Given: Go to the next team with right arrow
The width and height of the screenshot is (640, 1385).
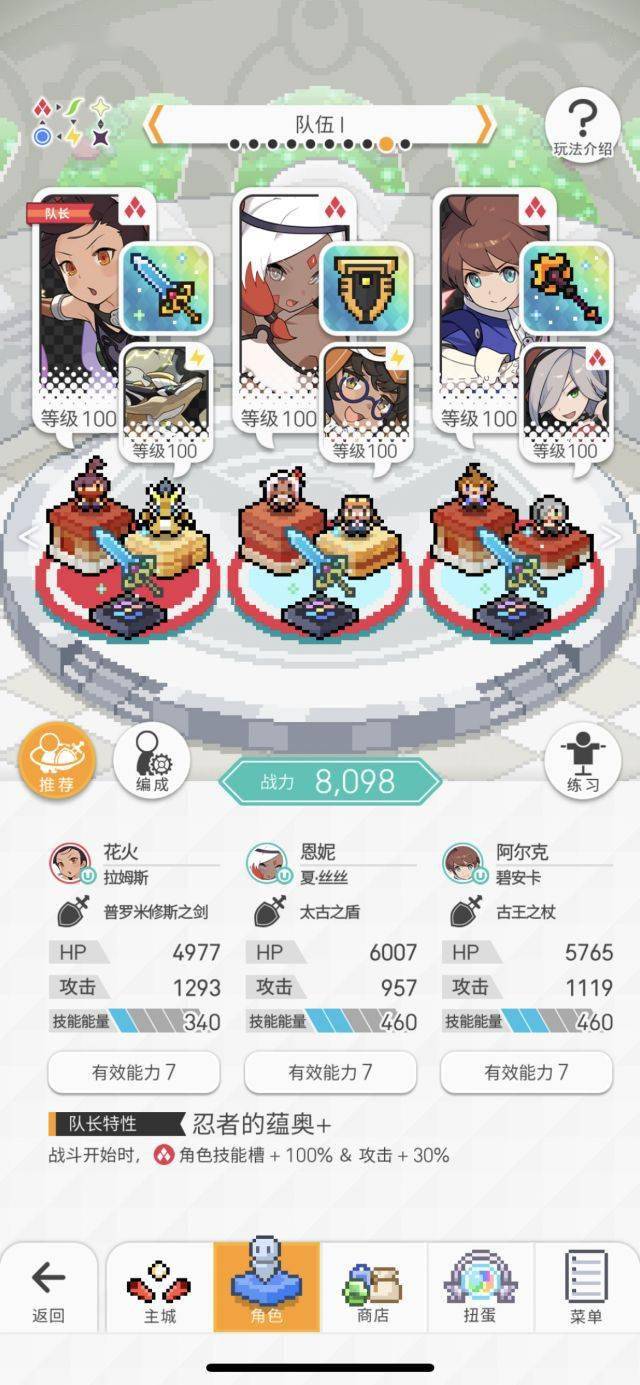Looking at the screenshot, I should tap(483, 124).
